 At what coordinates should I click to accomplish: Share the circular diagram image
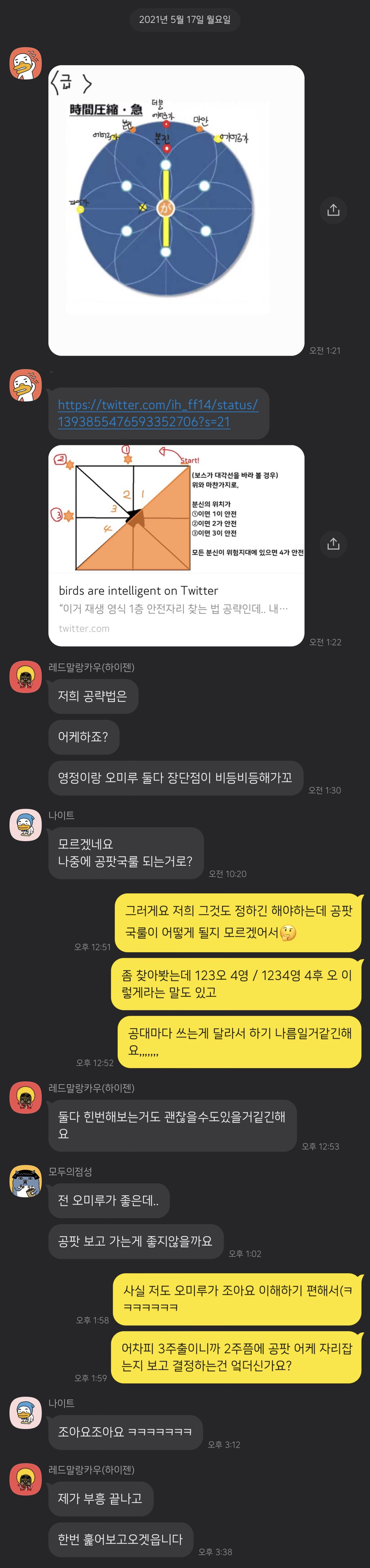point(333,210)
